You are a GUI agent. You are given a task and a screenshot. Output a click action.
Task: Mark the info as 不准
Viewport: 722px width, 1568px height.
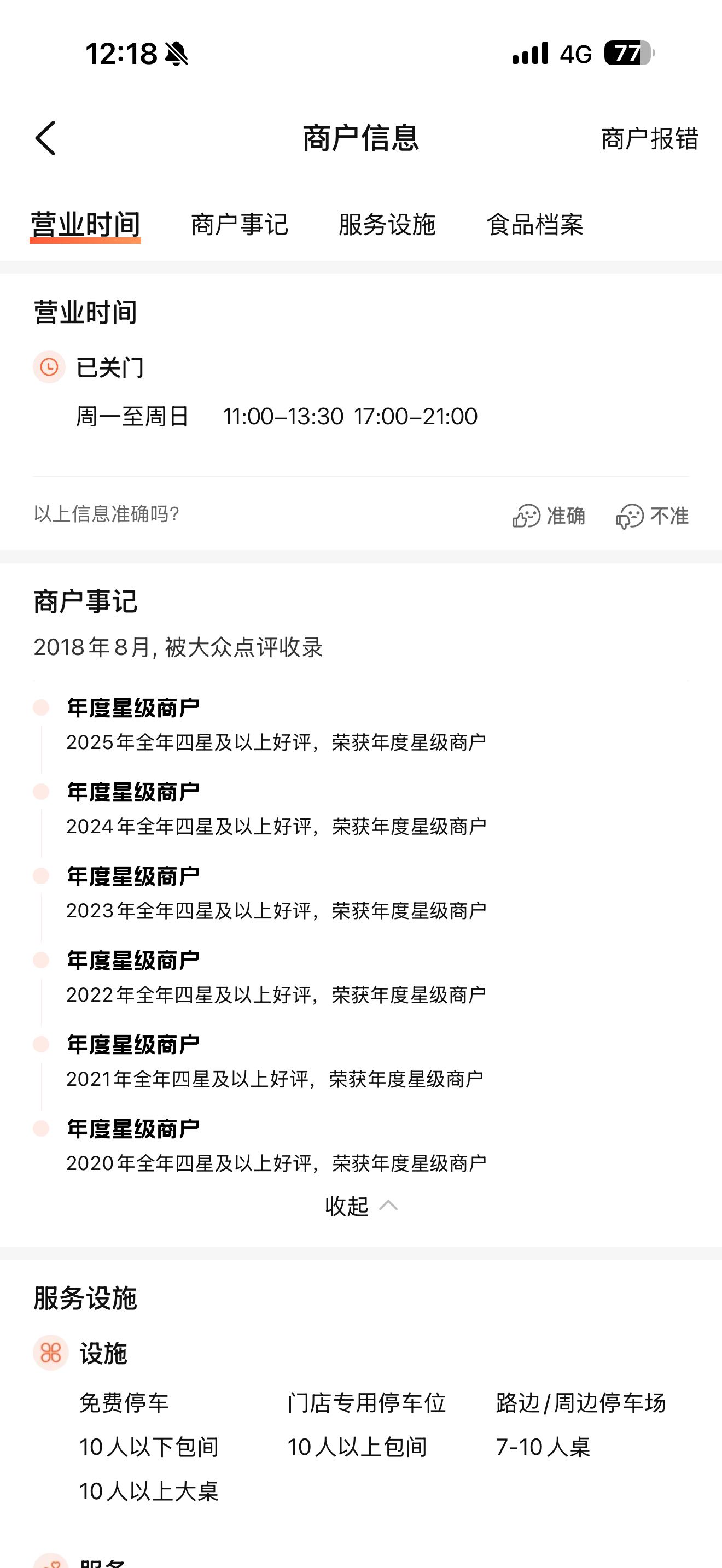point(652,516)
